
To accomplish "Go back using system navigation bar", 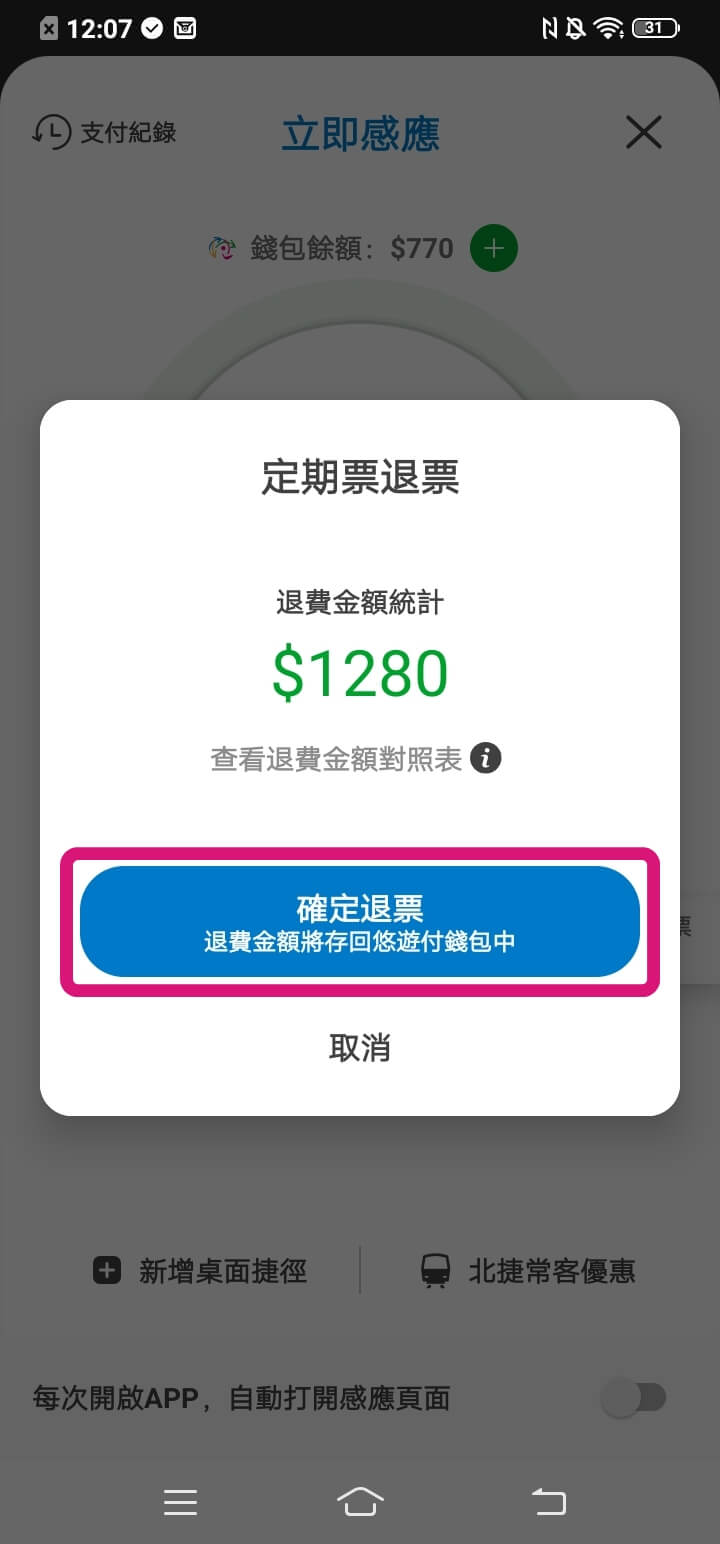I will tap(548, 1501).
